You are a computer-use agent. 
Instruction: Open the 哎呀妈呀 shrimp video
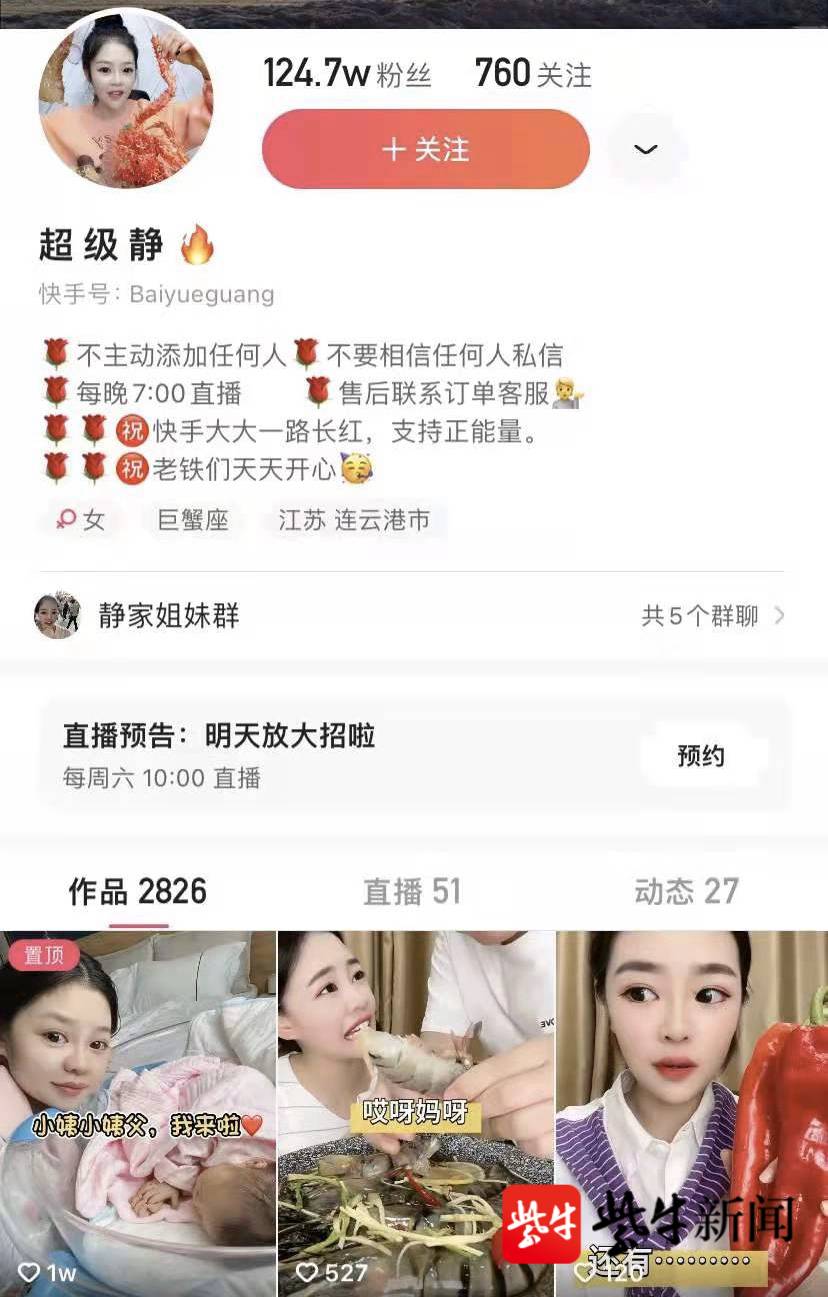pos(415,1110)
